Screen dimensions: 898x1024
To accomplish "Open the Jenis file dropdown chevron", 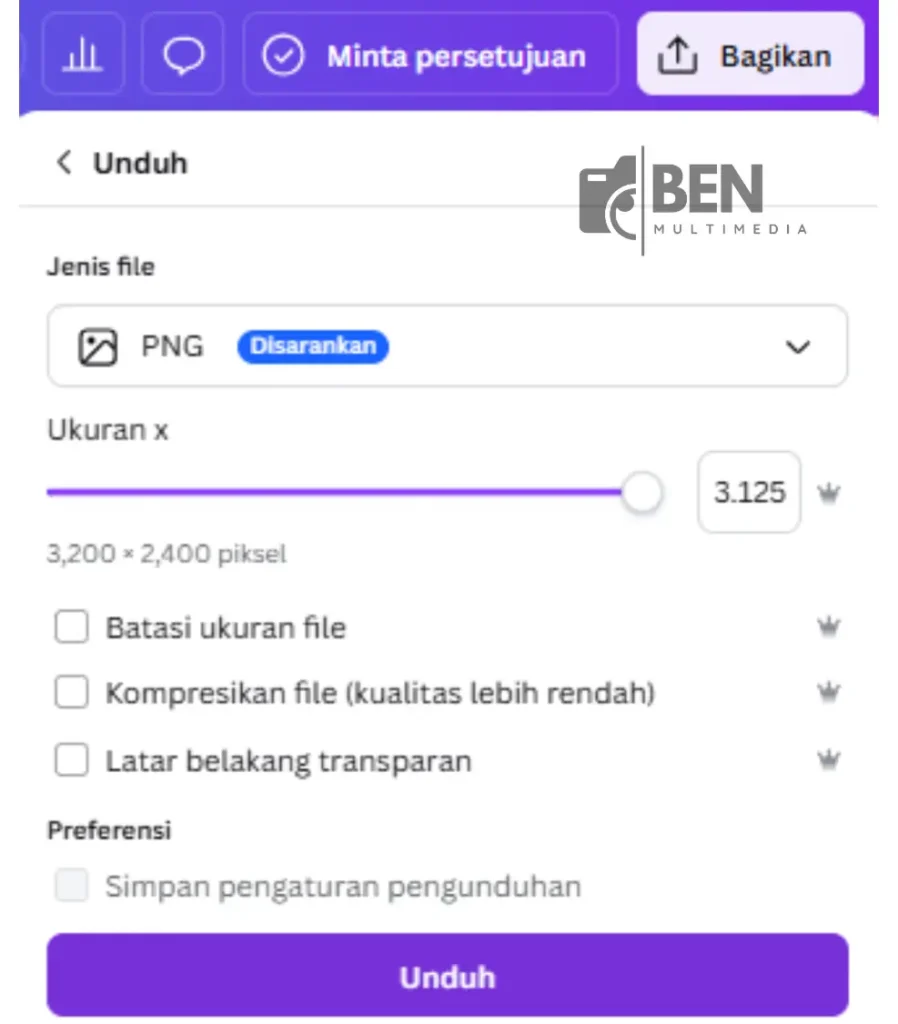I will pos(797,347).
